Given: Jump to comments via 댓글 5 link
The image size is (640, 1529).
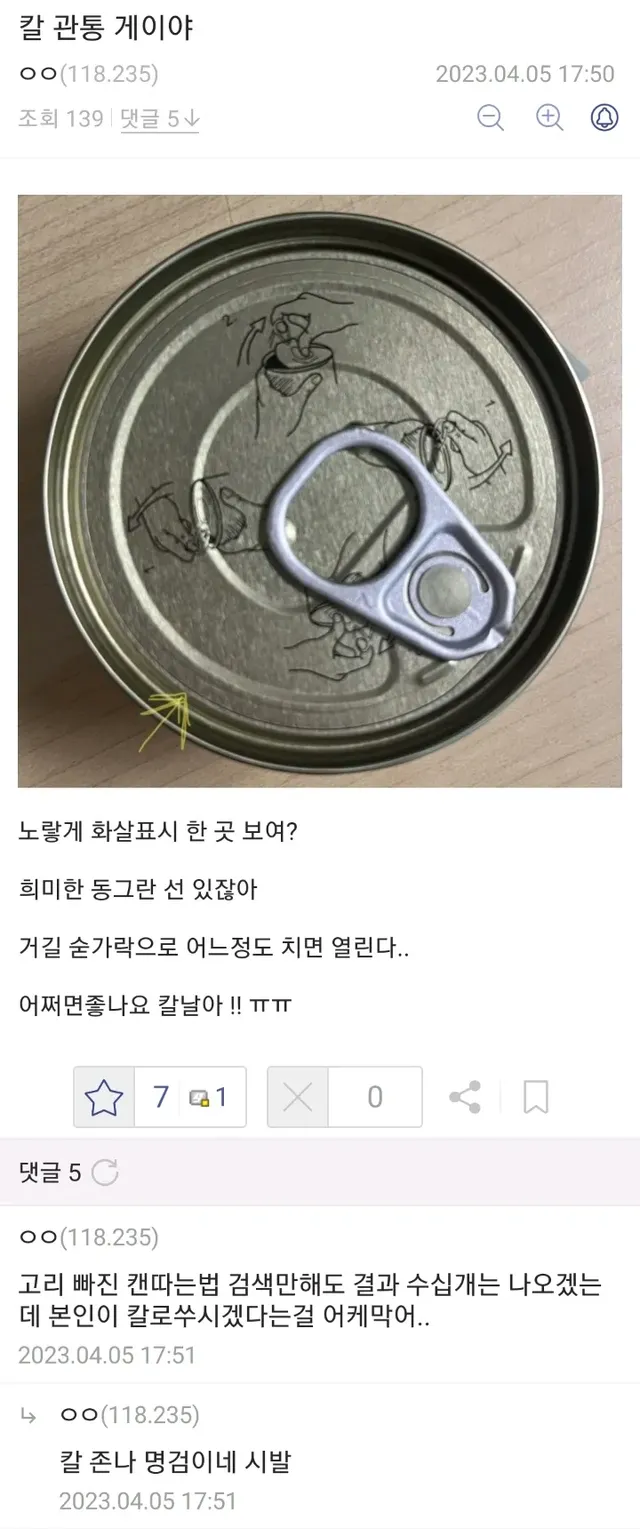Looking at the screenshot, I should point(160,119).
